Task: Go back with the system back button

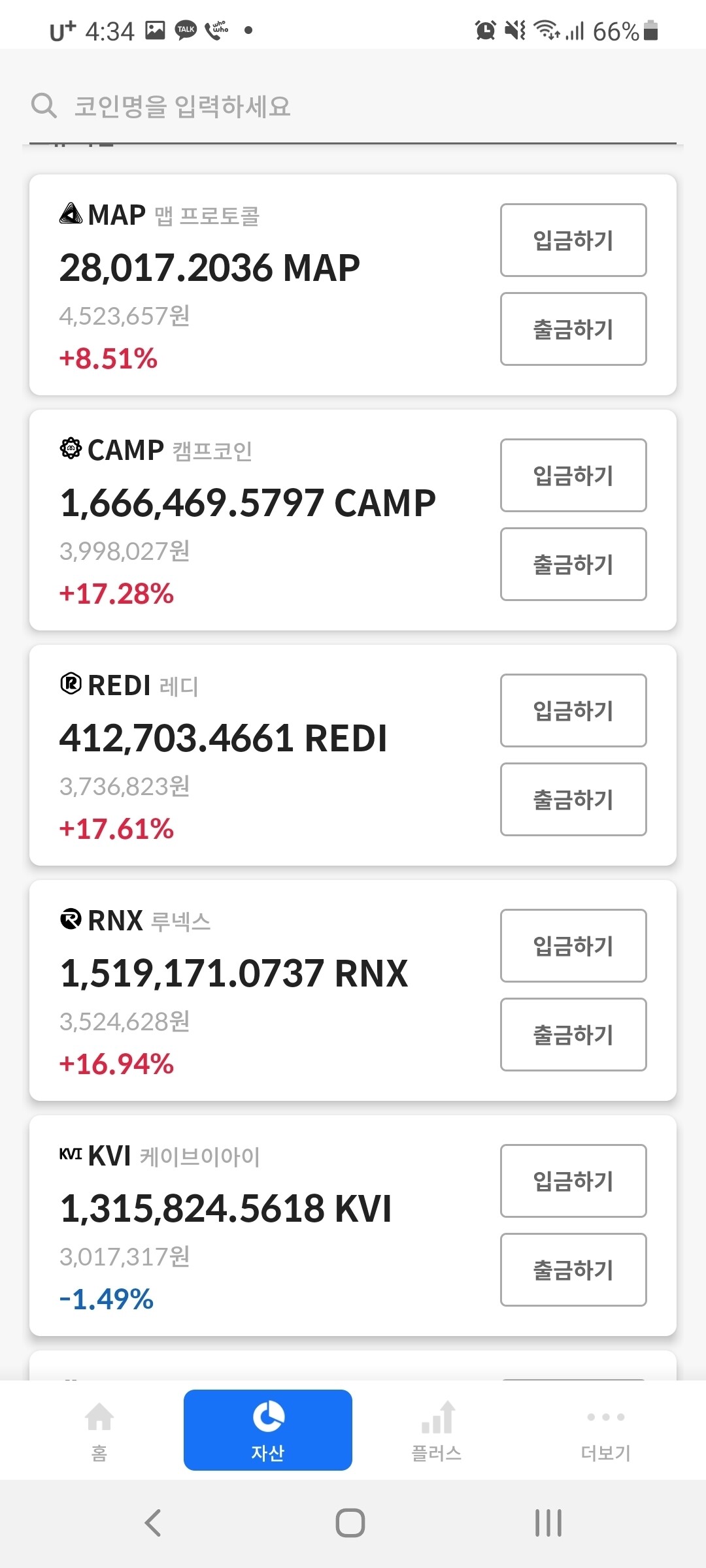Action: (x=153, y=1523)
